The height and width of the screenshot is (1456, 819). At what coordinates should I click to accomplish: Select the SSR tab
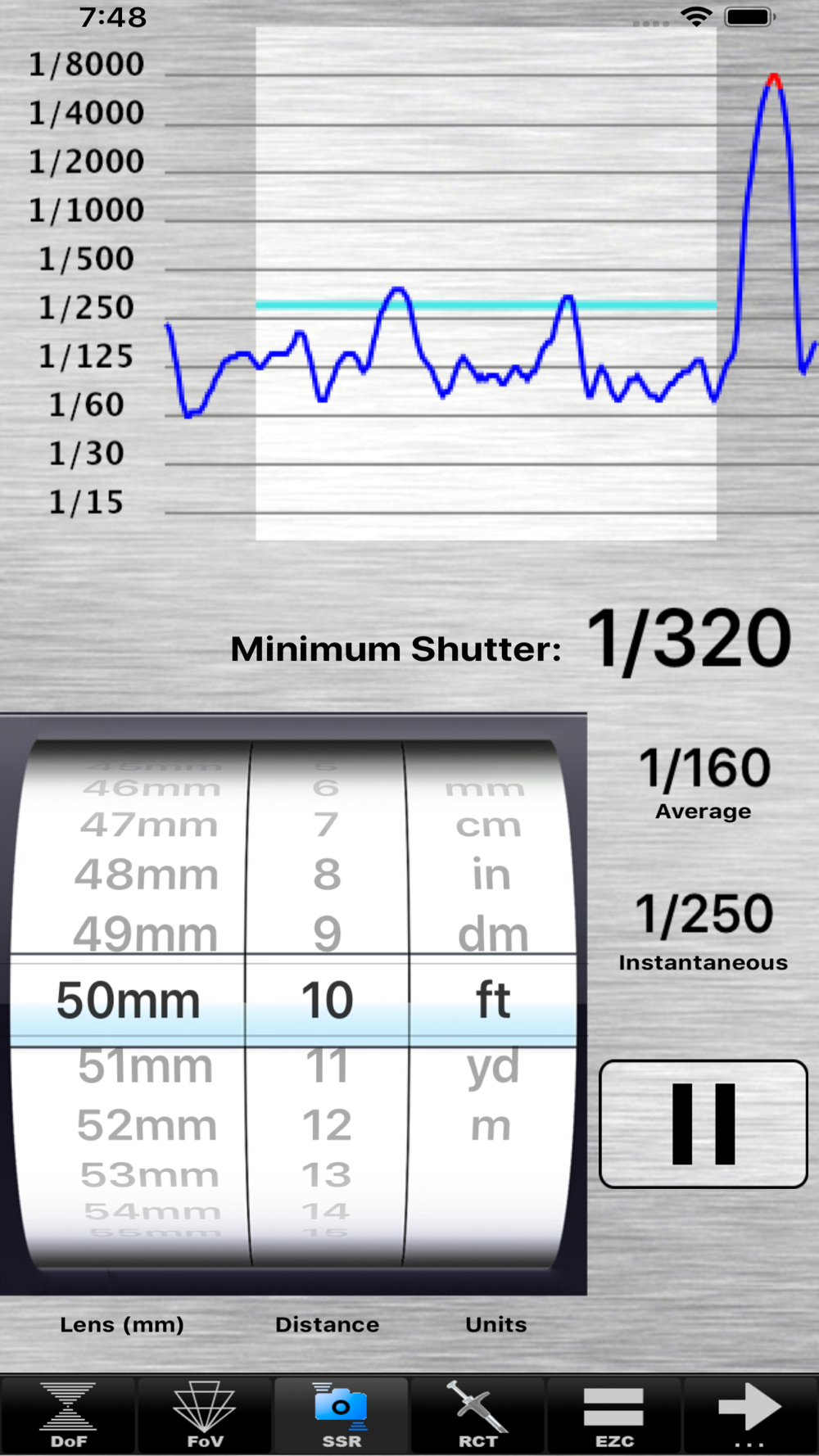coord(341,1415)
